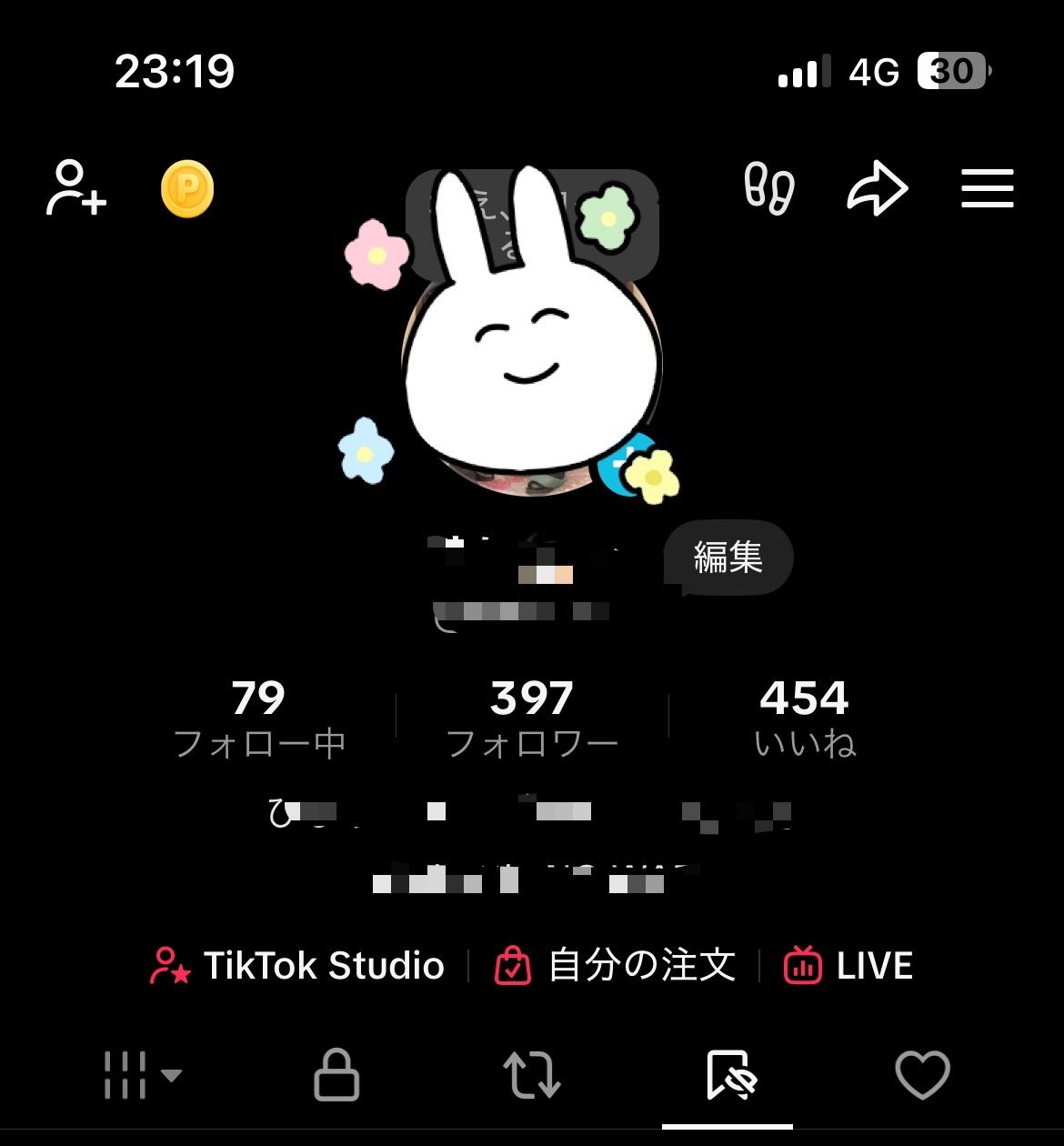Share this profile
This screenshot has width=1064, height=1146.
(878, 189)
